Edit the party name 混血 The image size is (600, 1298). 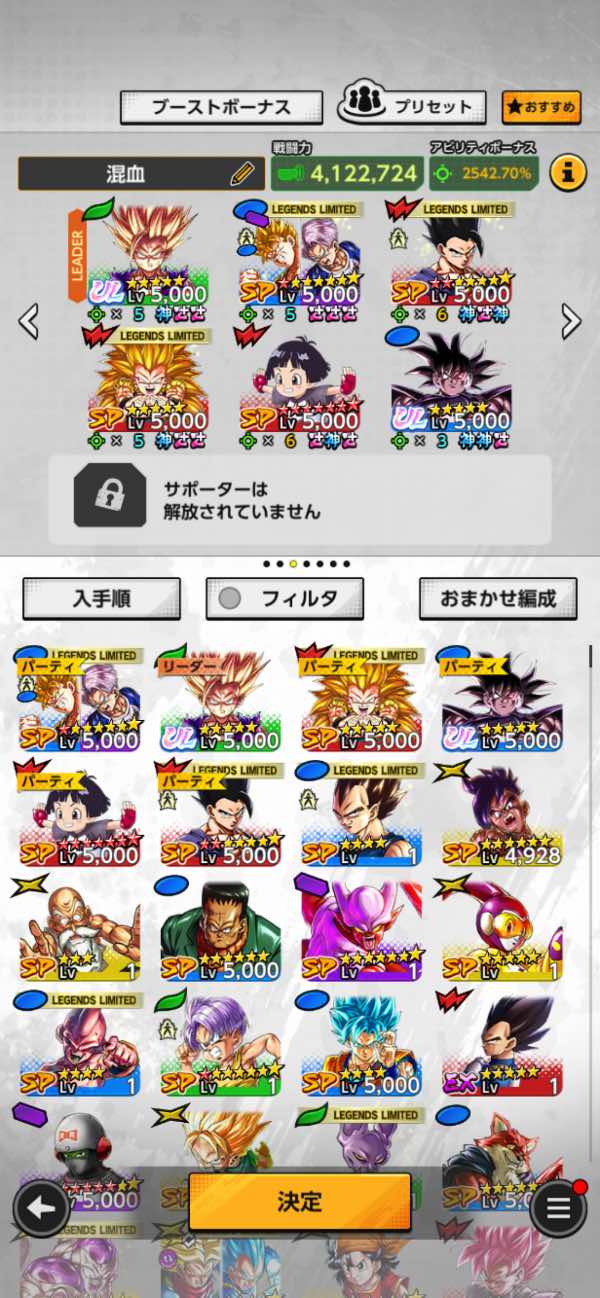[x=242, y=174]
